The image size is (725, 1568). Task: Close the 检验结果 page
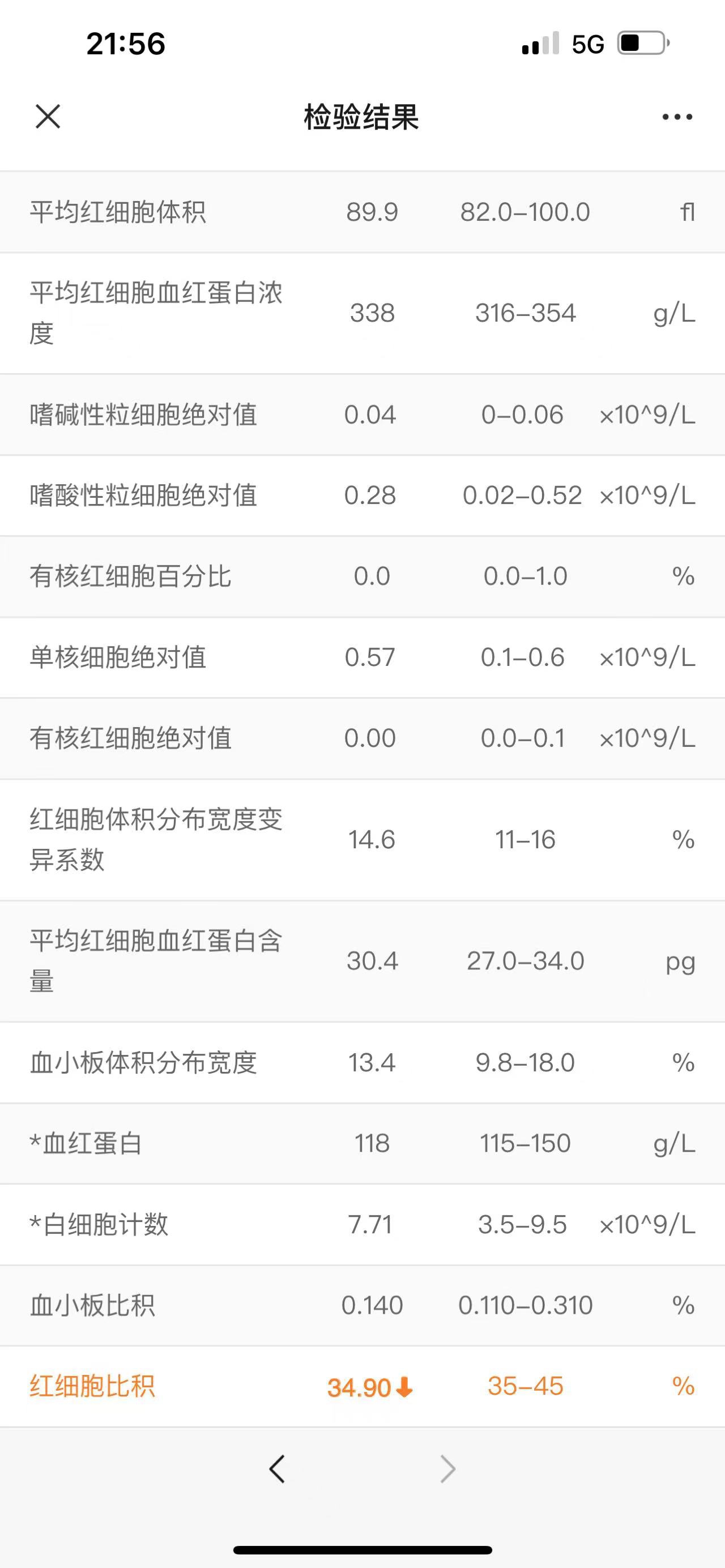[x=48, y=116]
